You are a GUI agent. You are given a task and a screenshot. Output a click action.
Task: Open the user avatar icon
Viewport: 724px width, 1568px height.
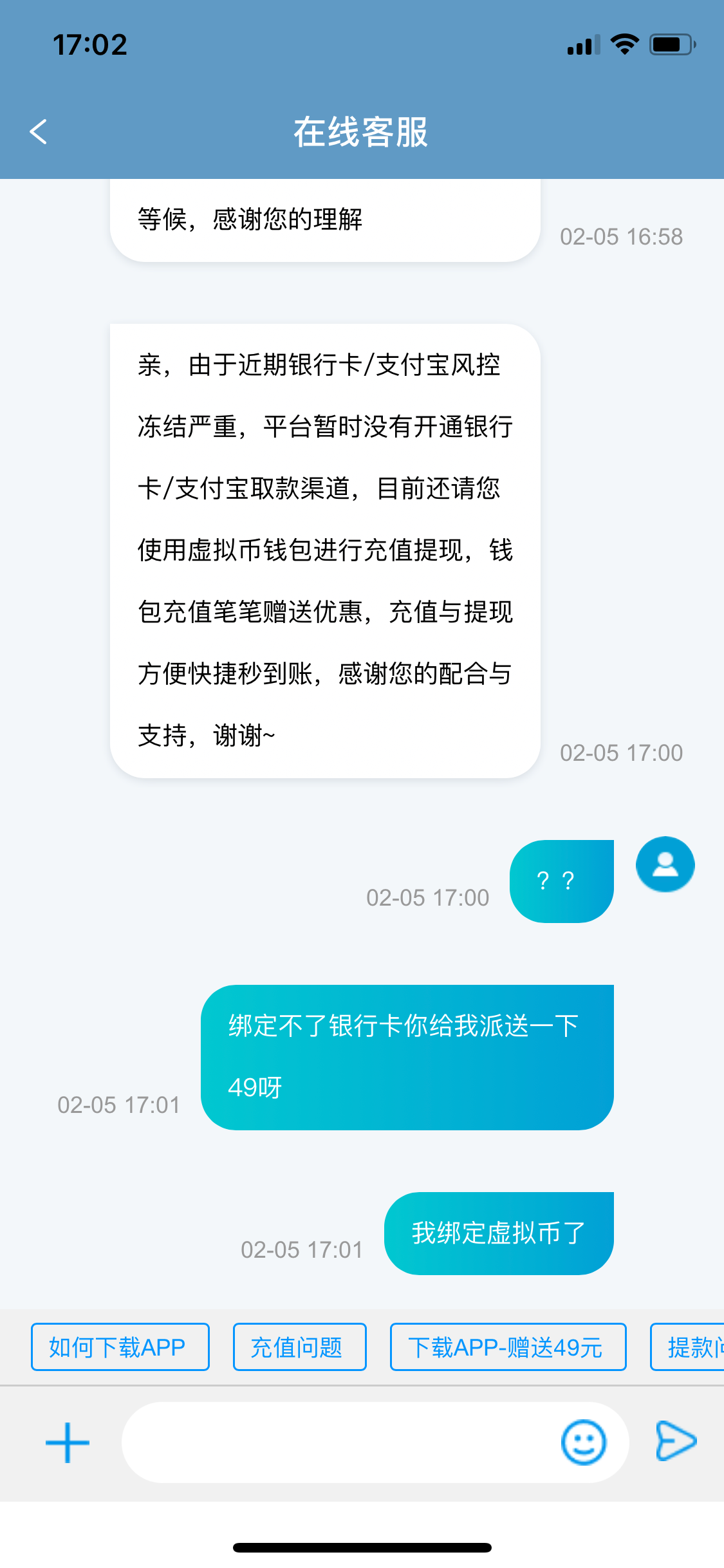pyautogui.click(x=665, y=864)
